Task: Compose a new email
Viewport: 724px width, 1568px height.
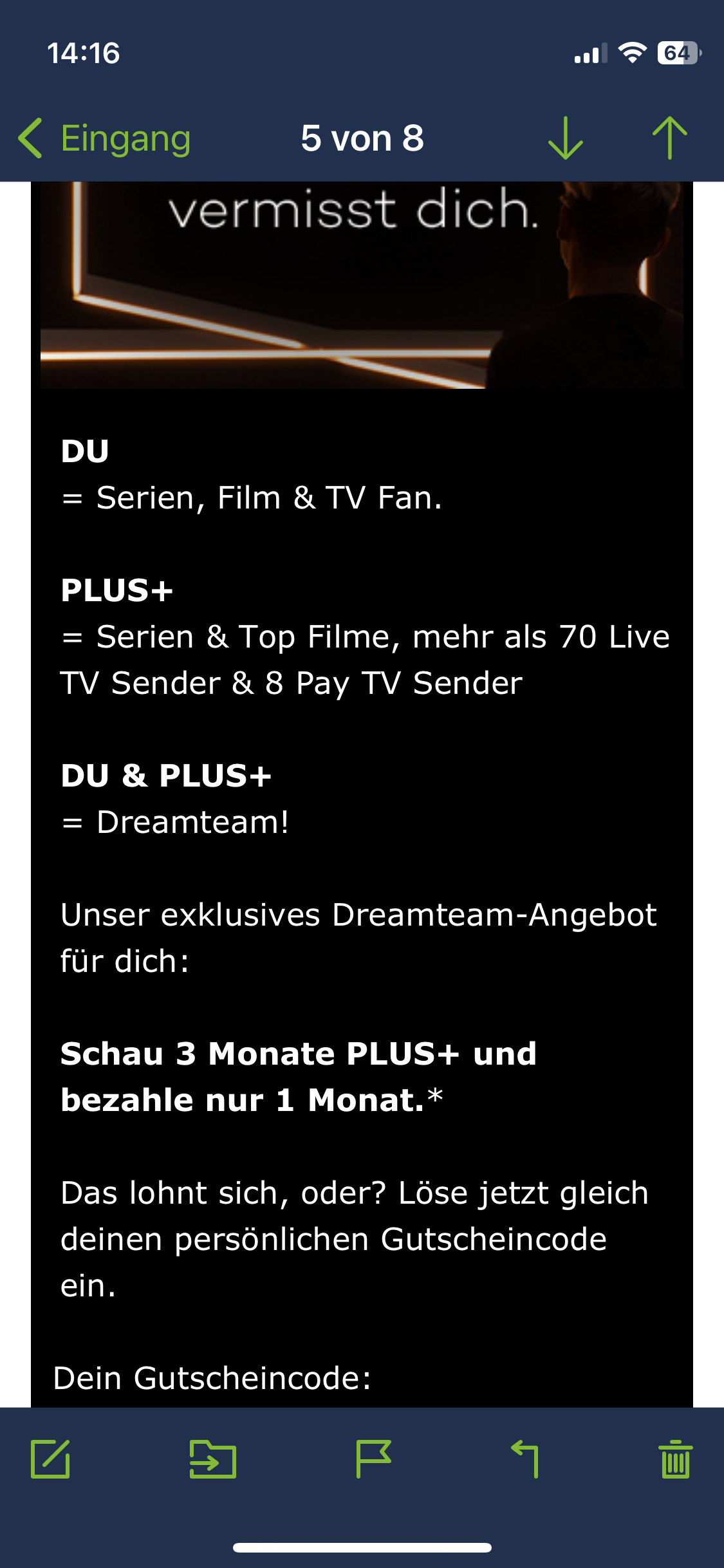Action: point(50,1459)
